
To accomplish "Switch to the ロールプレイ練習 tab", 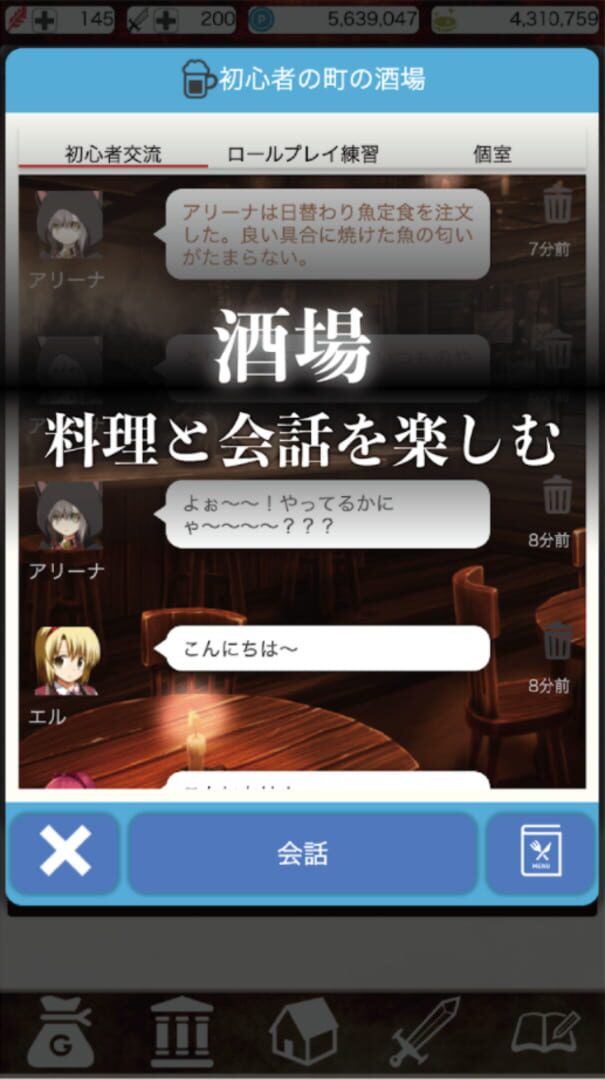I will 302,154.
